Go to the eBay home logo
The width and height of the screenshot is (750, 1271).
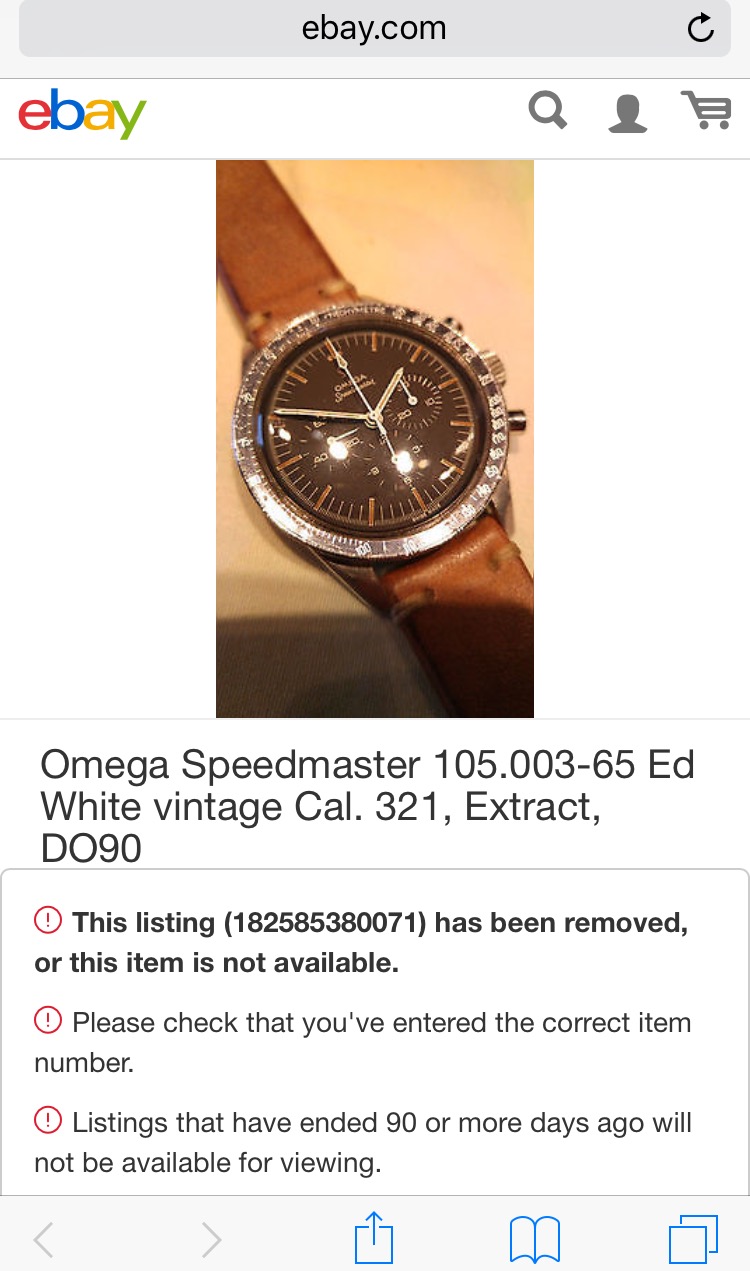pyautogui.click(x=82, y=115)
